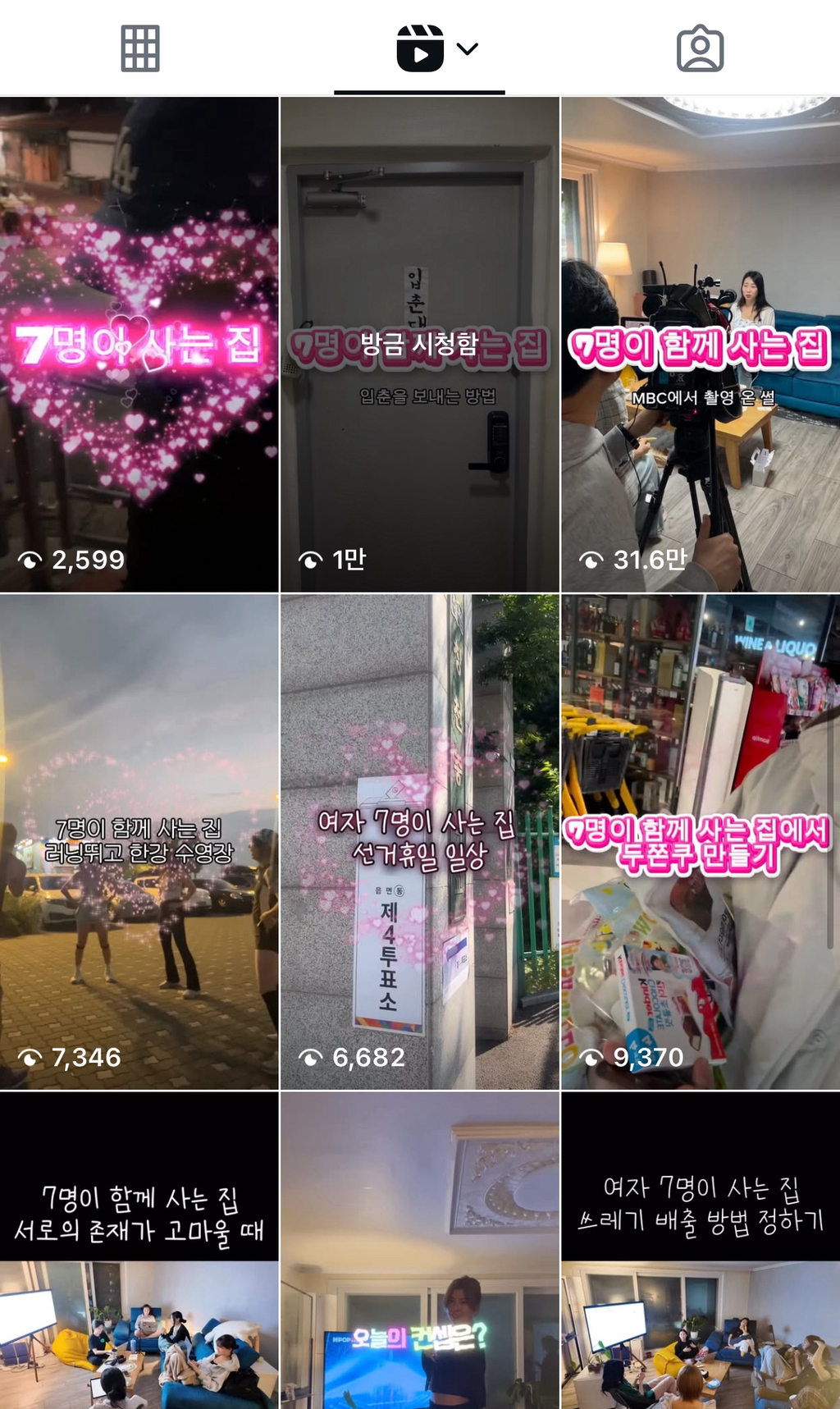Open the 쓰레기 배출 방법 정하기 reel
840x1409 pixels.
(x=701, y=1251)
